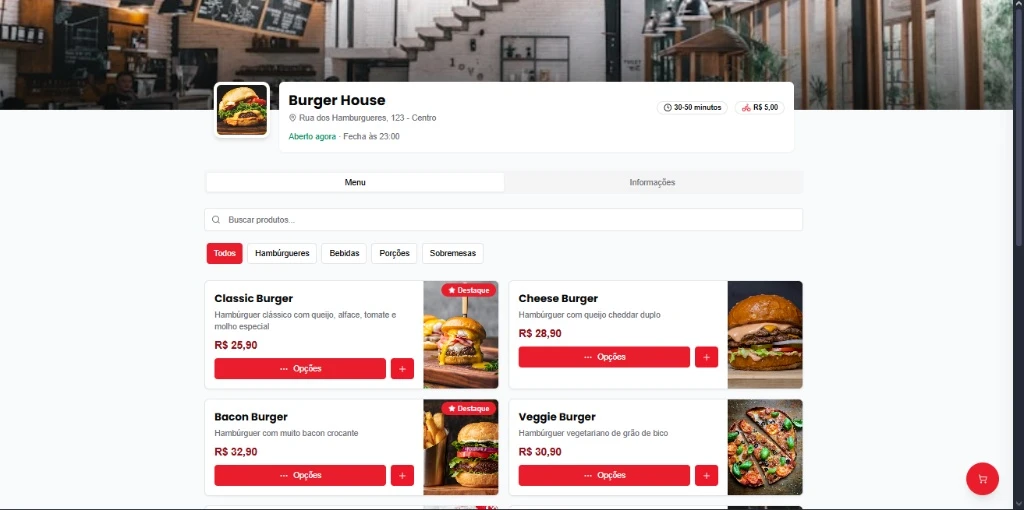Show the Sobremesas category
The height and width of the screenshot is (510, 1024).
pyautogui.click(x=453, y=253)
